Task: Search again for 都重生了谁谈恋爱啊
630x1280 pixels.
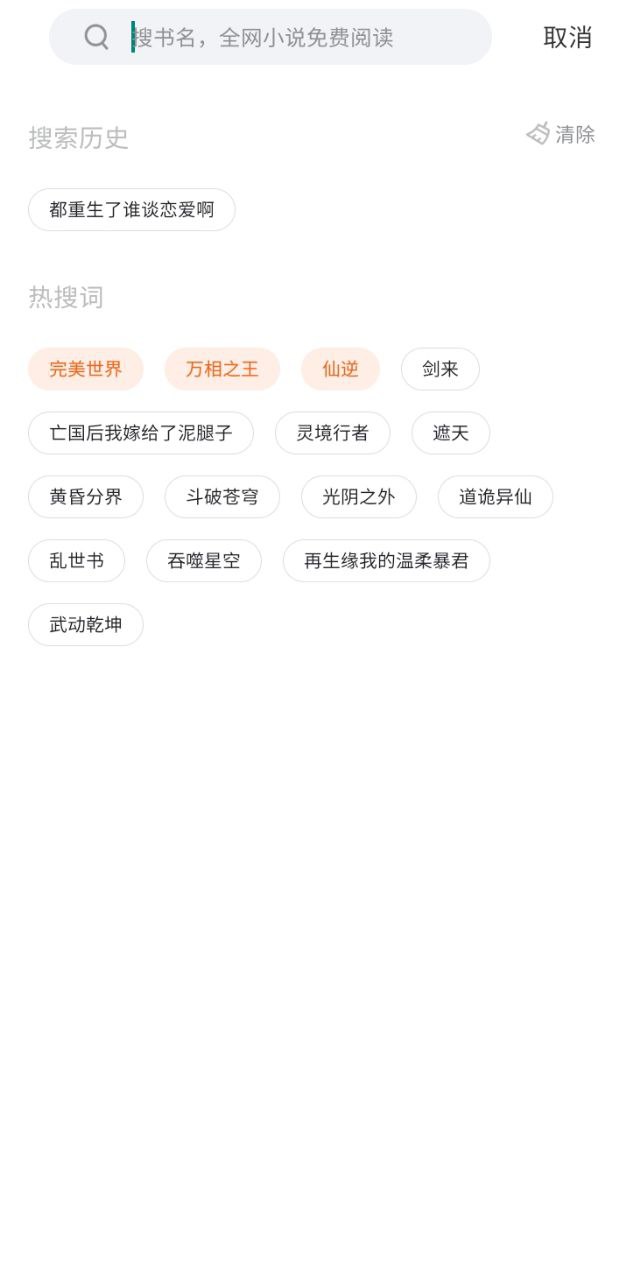Action: click(x=132, y=210)
